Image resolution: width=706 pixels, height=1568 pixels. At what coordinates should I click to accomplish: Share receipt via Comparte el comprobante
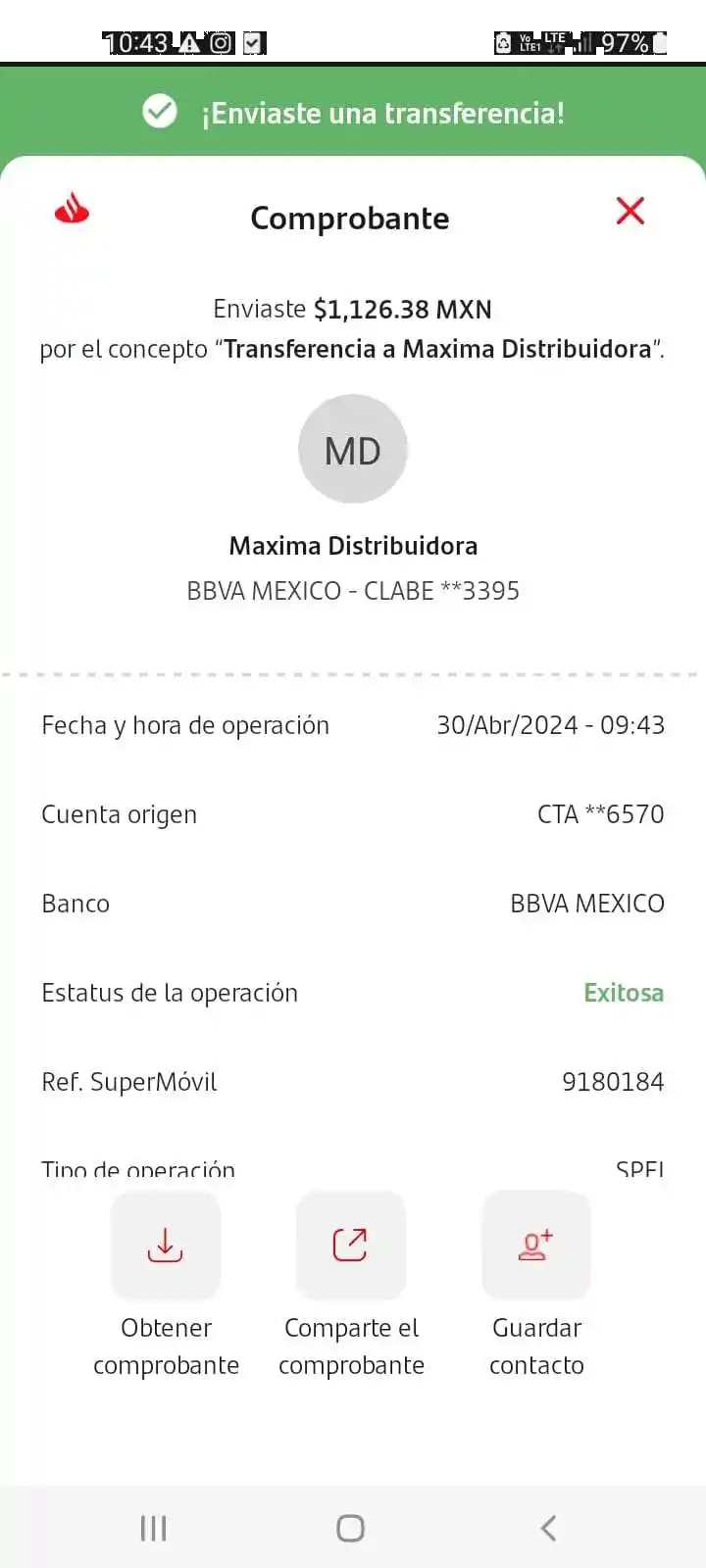pos(351,1245)
